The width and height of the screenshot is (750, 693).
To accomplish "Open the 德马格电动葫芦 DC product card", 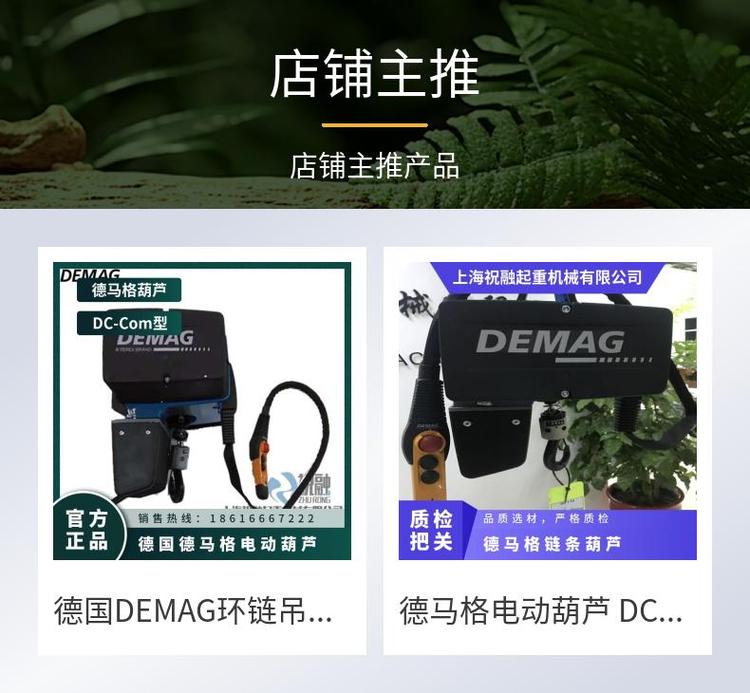I will [x=547, y=451].
